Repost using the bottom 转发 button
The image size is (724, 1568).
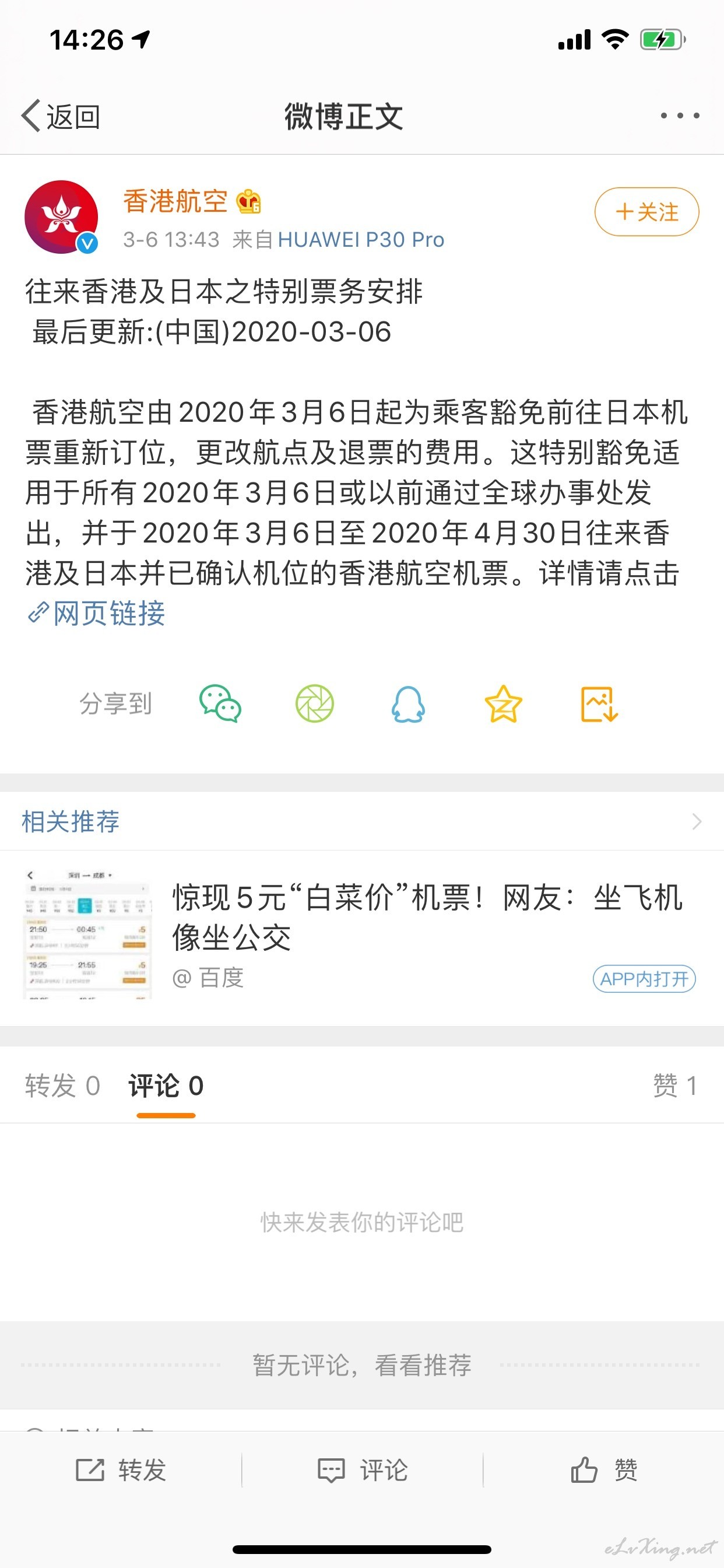coord(121,1471)
